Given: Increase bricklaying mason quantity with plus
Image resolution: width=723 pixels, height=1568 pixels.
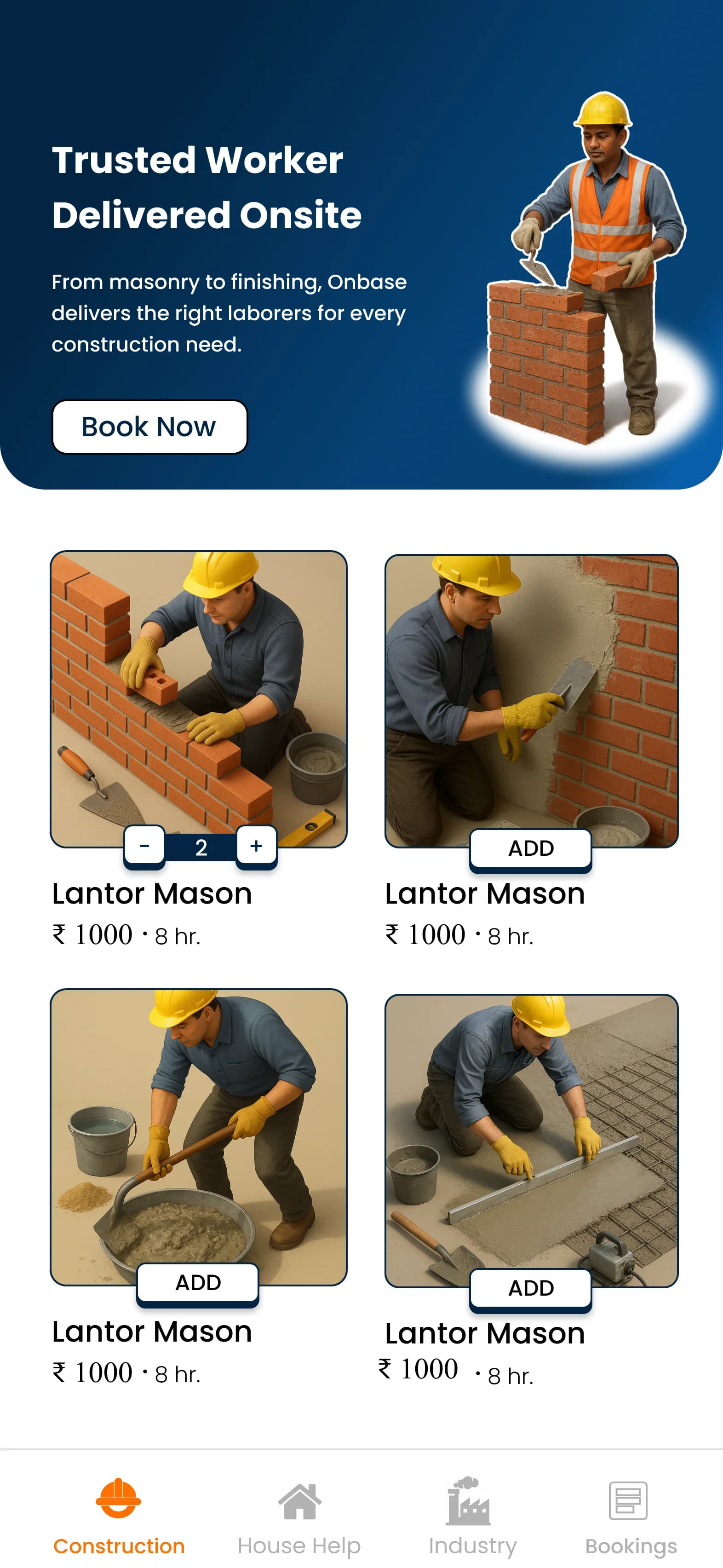Looking at the screenshot, I should (256, 846).
